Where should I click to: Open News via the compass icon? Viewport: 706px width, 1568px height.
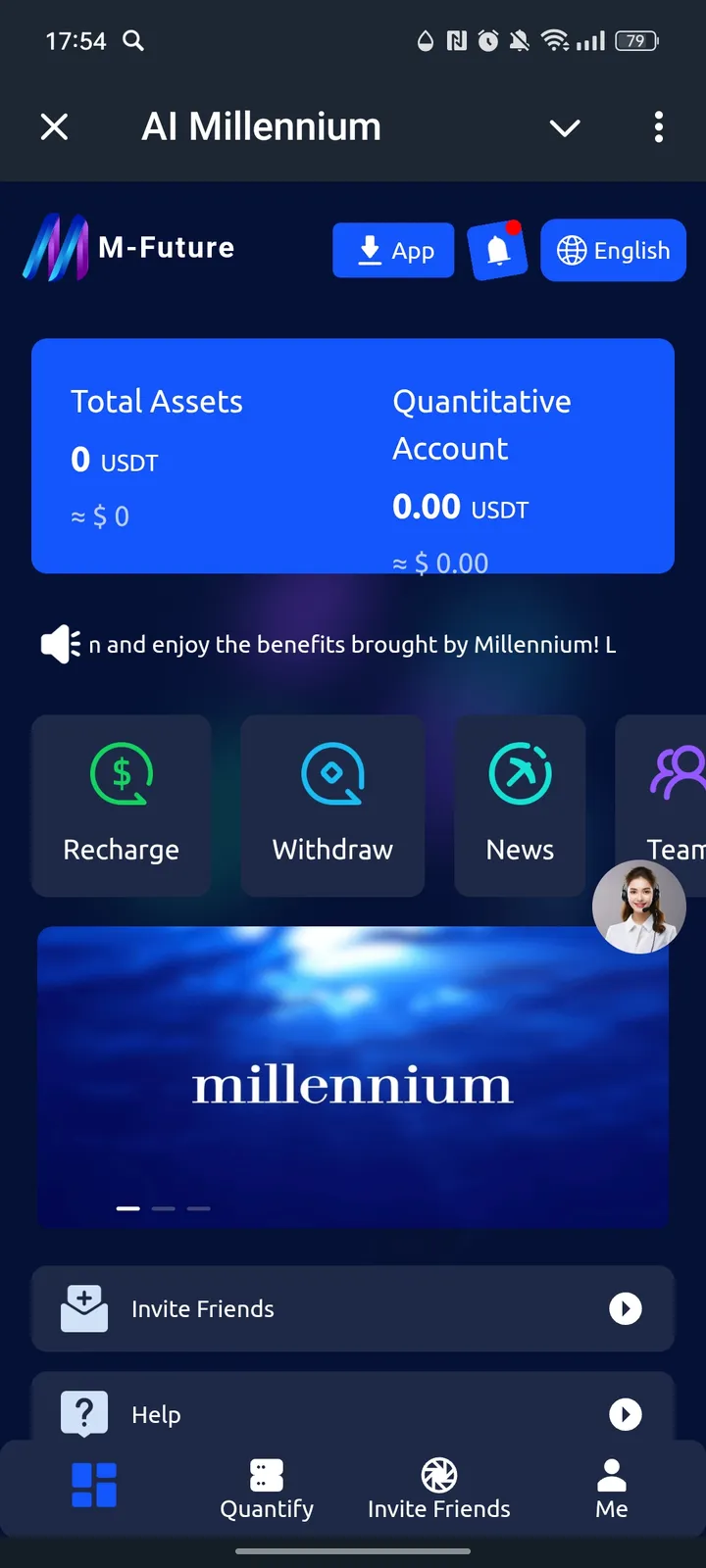click(x=520, y=774)
